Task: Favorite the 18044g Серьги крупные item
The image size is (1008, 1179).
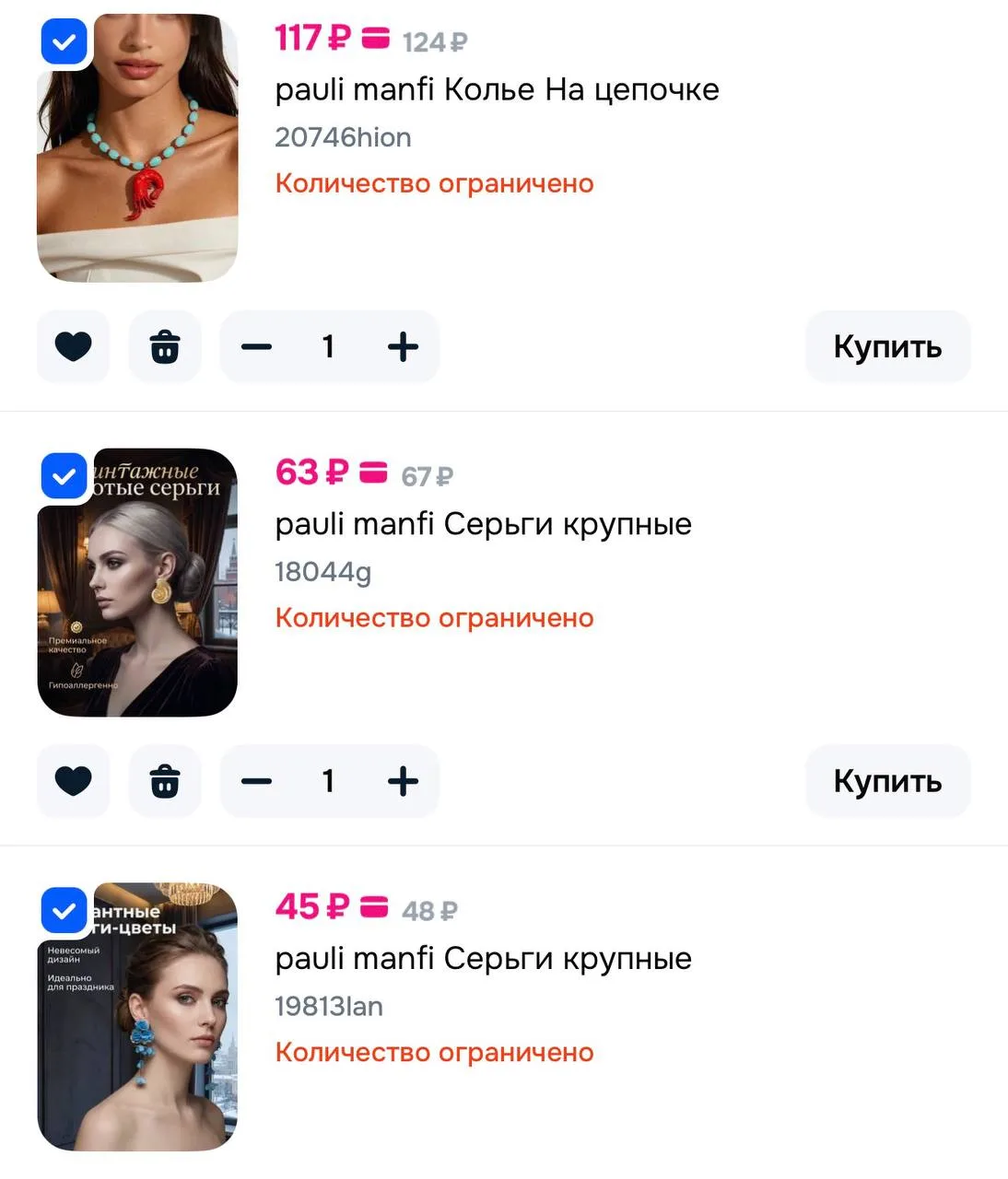Action: 73,781
